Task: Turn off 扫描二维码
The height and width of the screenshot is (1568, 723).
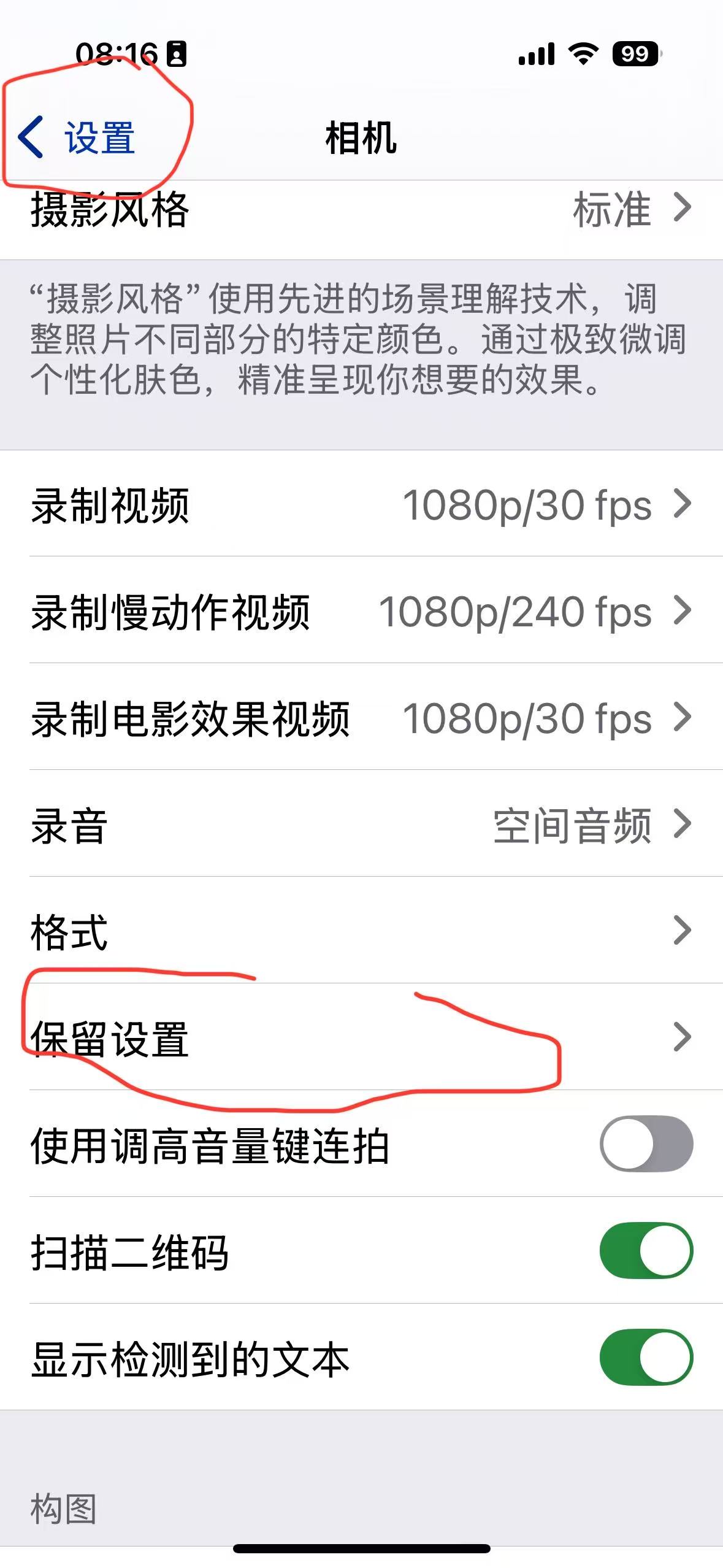Action: pos(646,1251)
